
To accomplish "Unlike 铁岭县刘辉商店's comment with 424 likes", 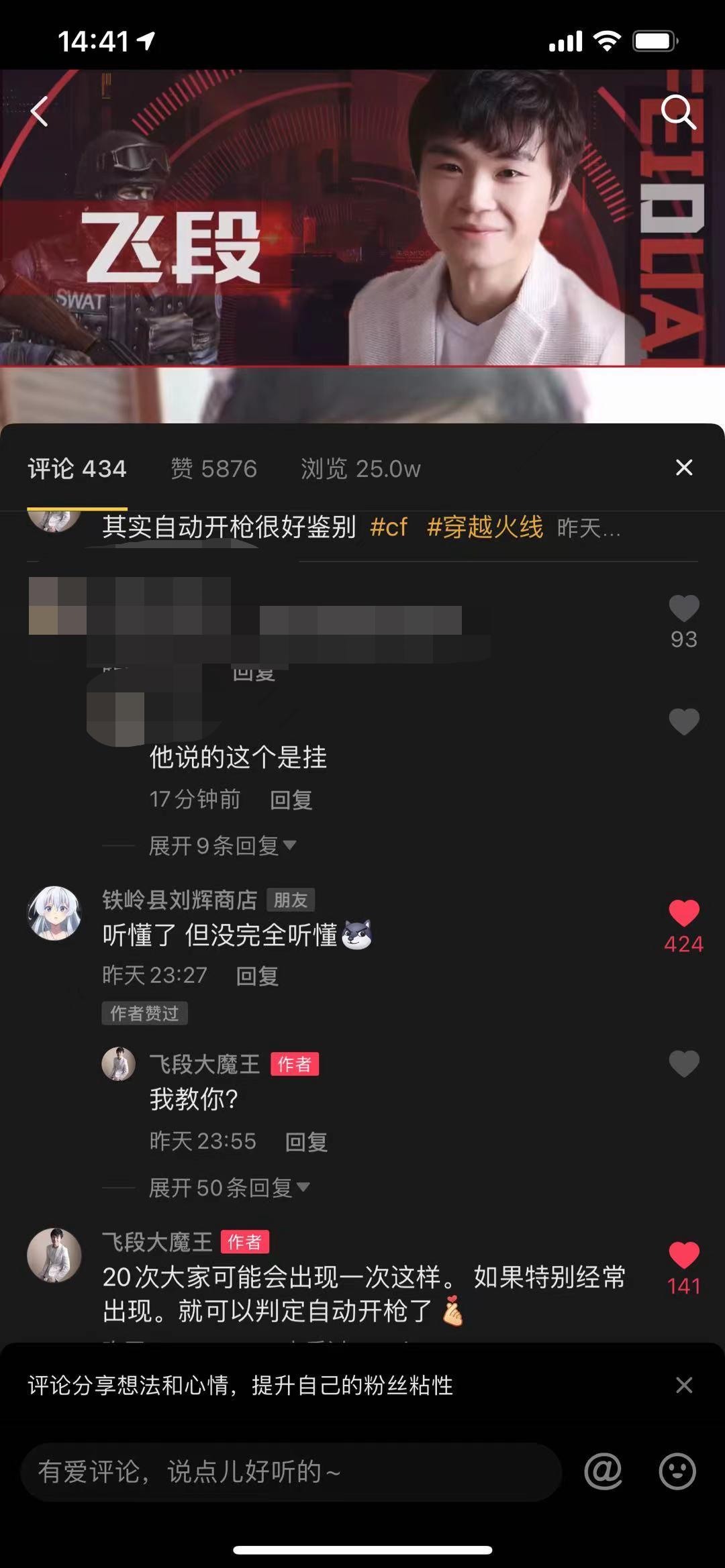I will click(684, 913).
